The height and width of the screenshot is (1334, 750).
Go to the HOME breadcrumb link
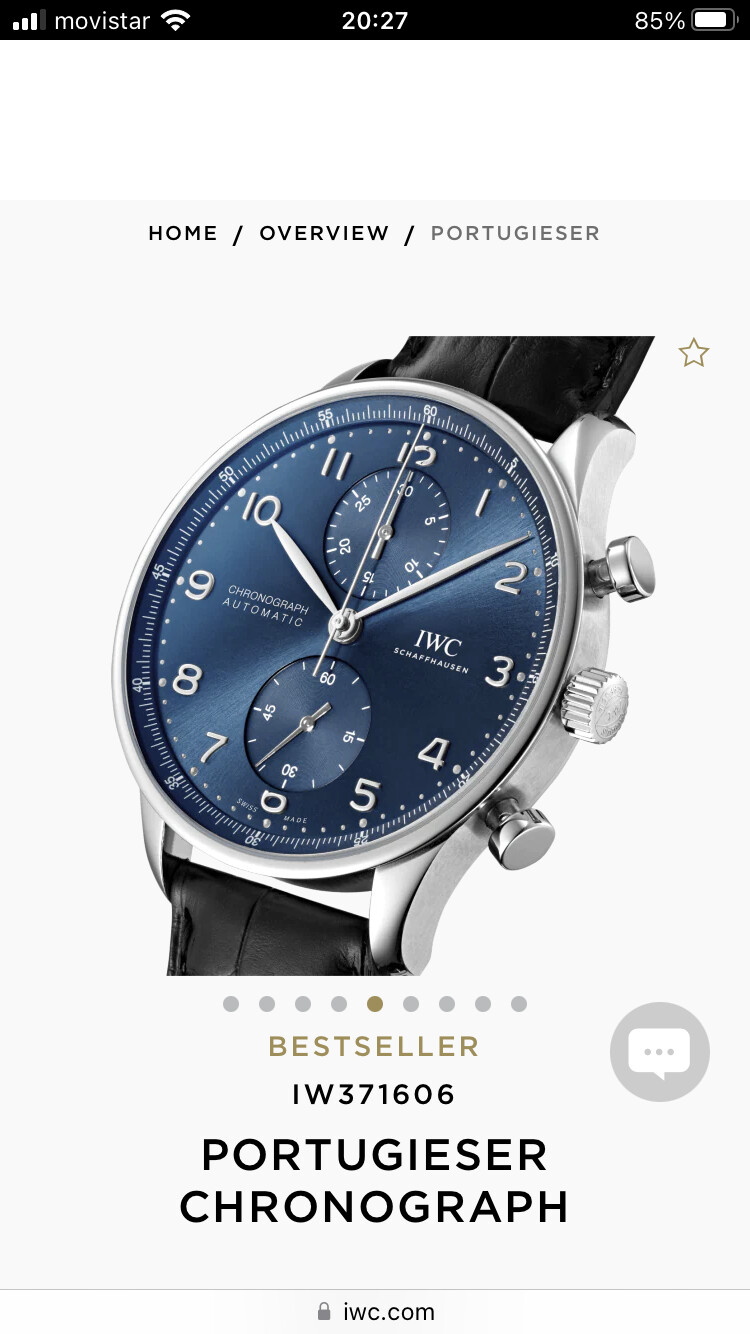(x=183, y=233)
